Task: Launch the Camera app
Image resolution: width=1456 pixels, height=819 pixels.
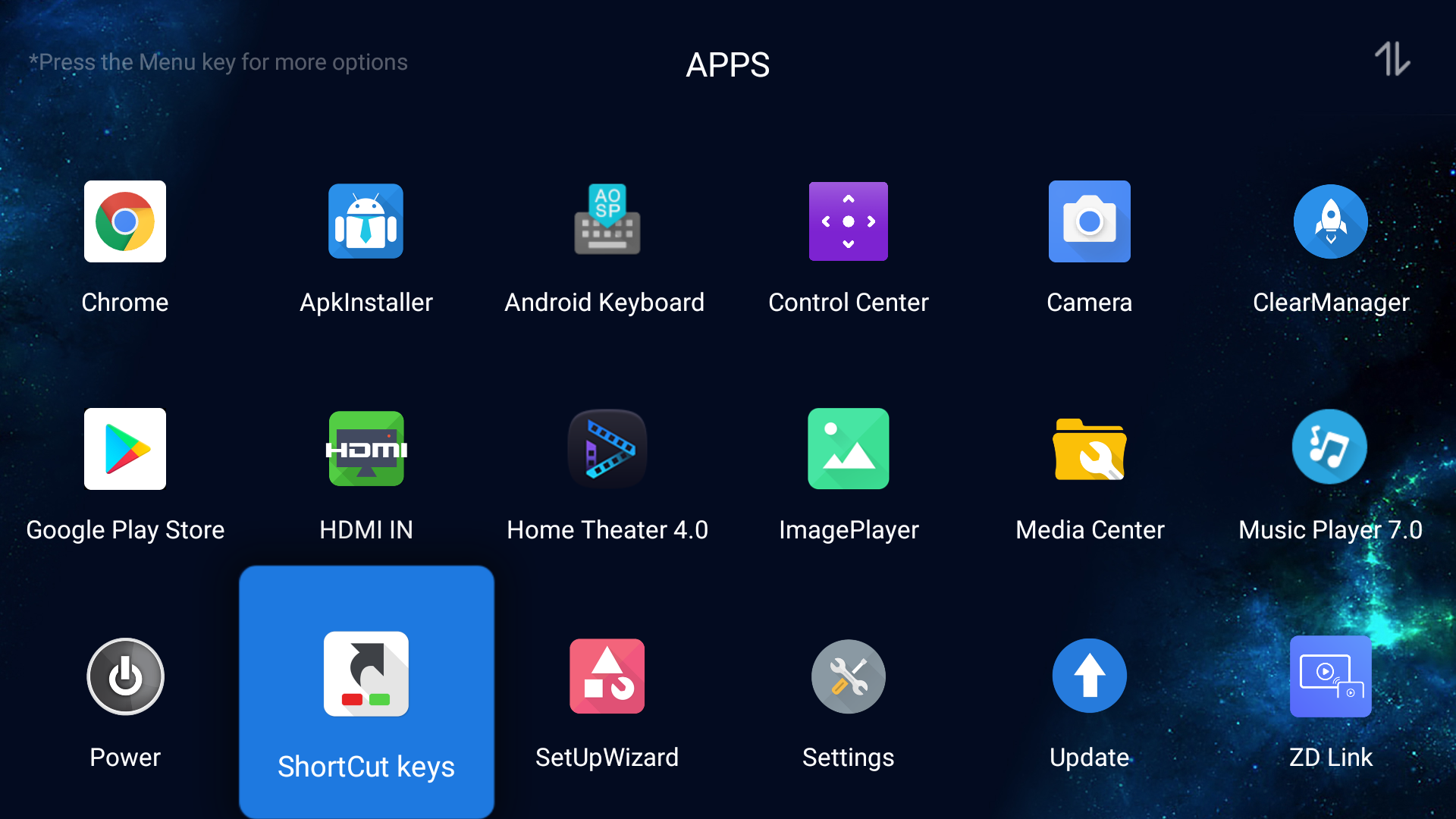Action: (x=1089, y=221)
